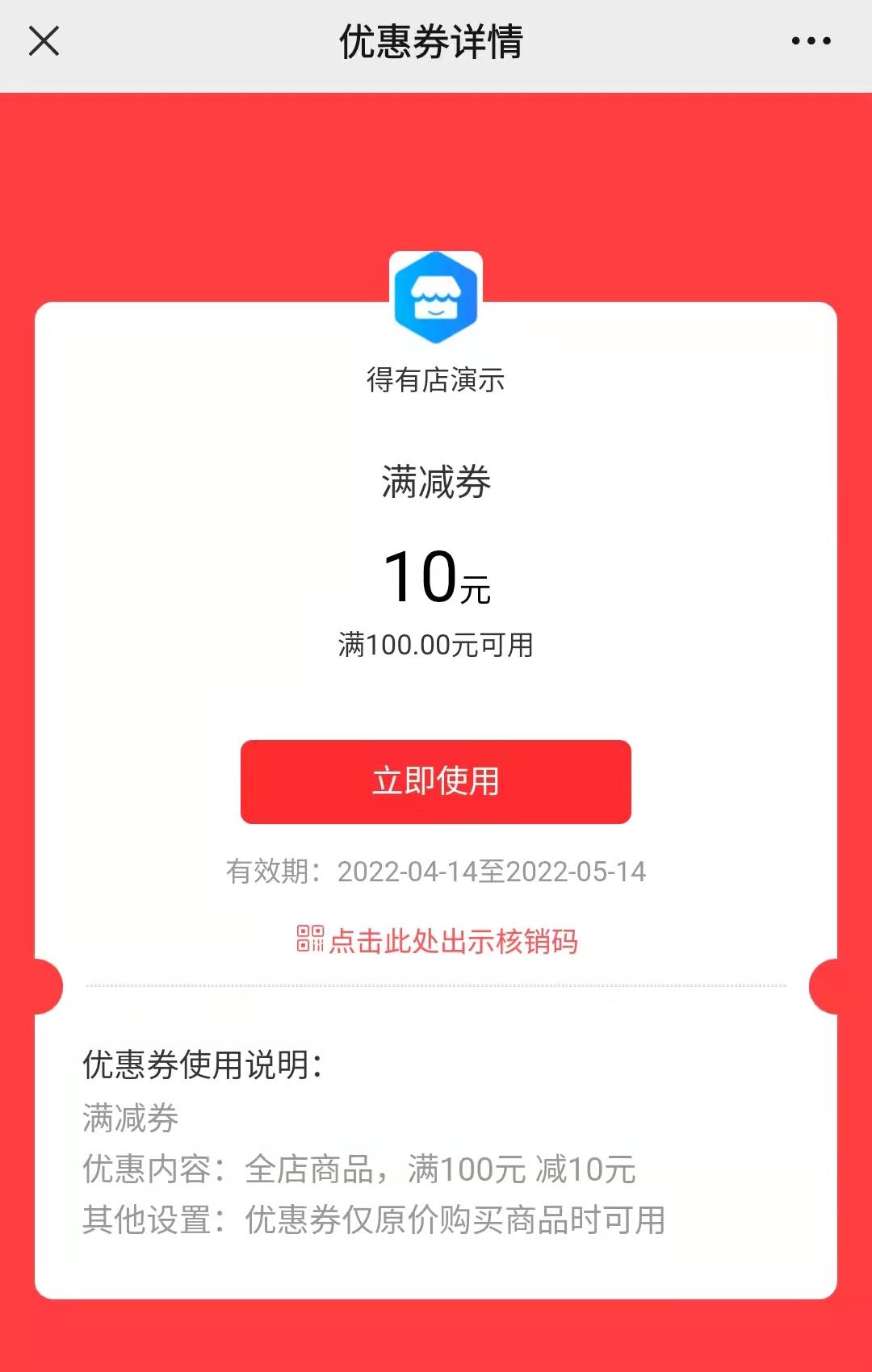Open the three-dot overflow menu

pyautogui.click(x=811, y=41)
